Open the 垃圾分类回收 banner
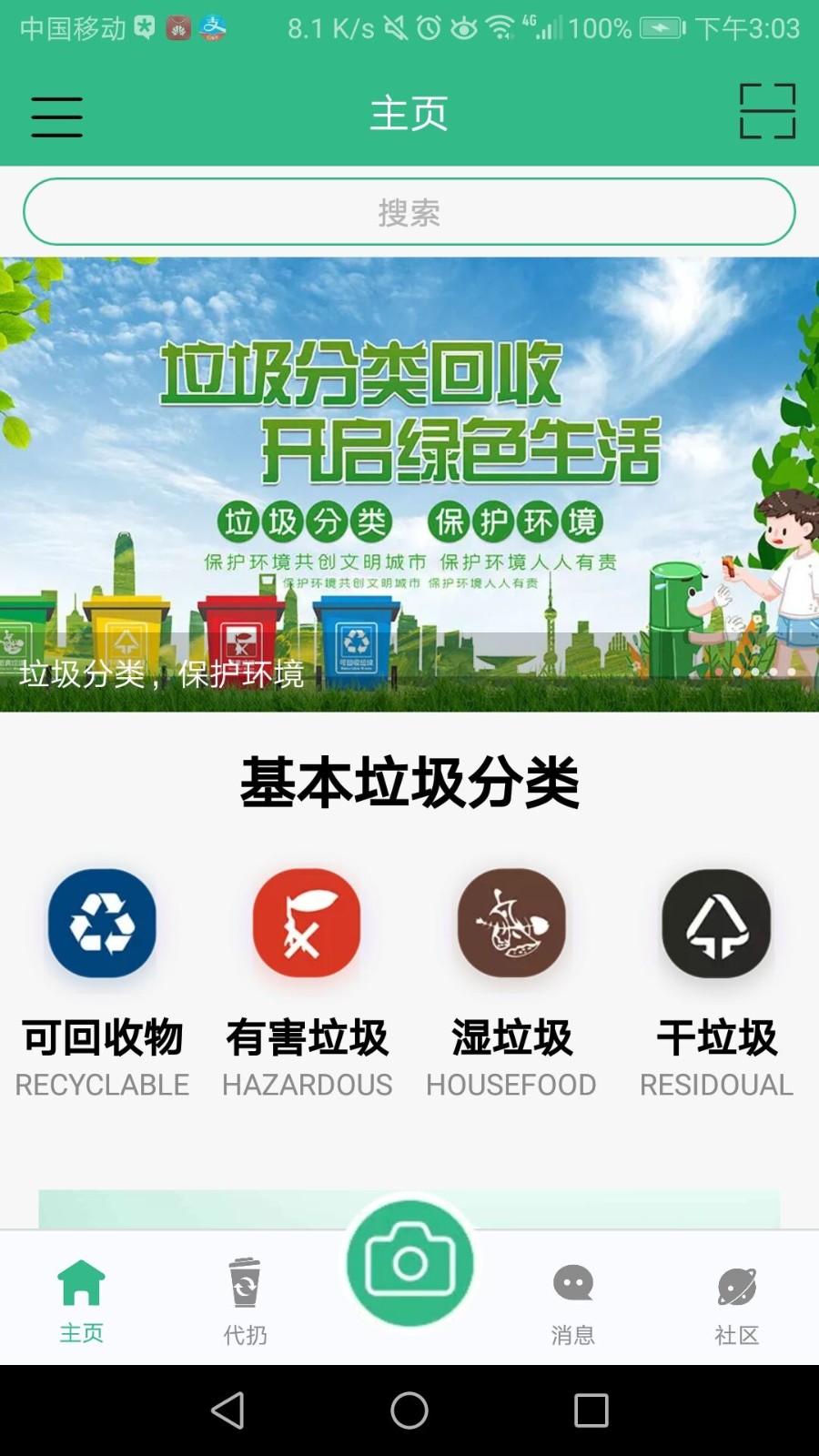Screen dimensions: 819x1456 tap(409, 482)
